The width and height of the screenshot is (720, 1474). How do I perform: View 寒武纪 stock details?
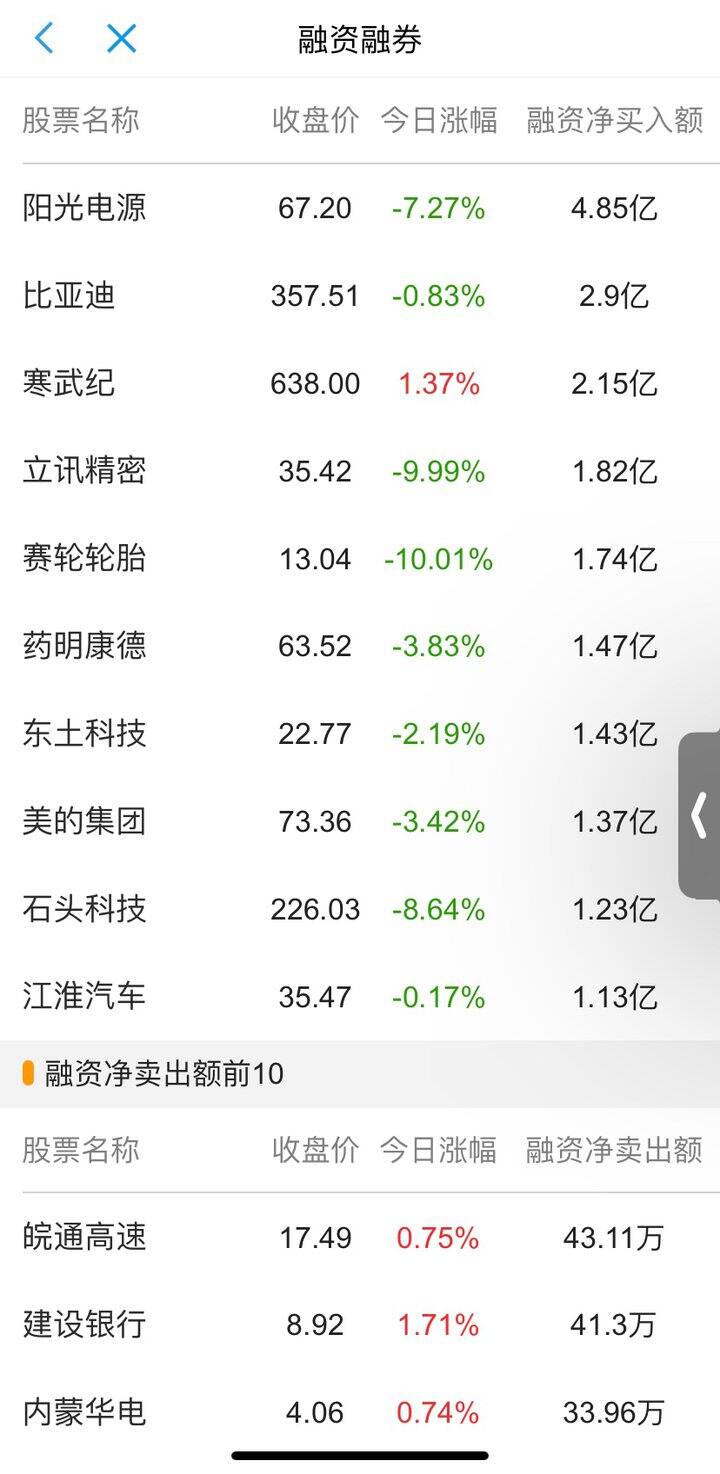(x=360, y=383)
